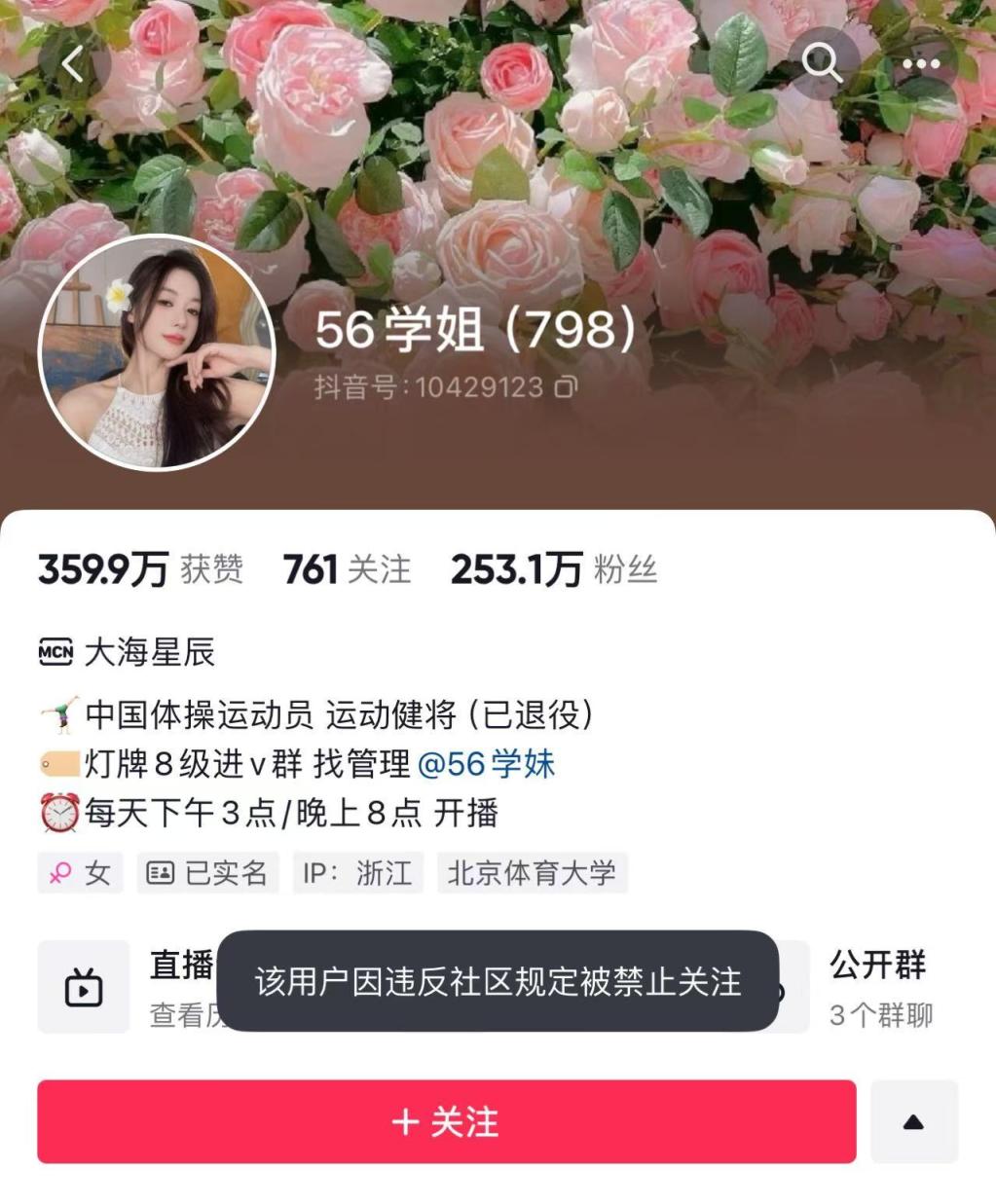Open the 359.9万 获赞 likes count
This screenshot has width=996, height=1204.
pos(140,569)
